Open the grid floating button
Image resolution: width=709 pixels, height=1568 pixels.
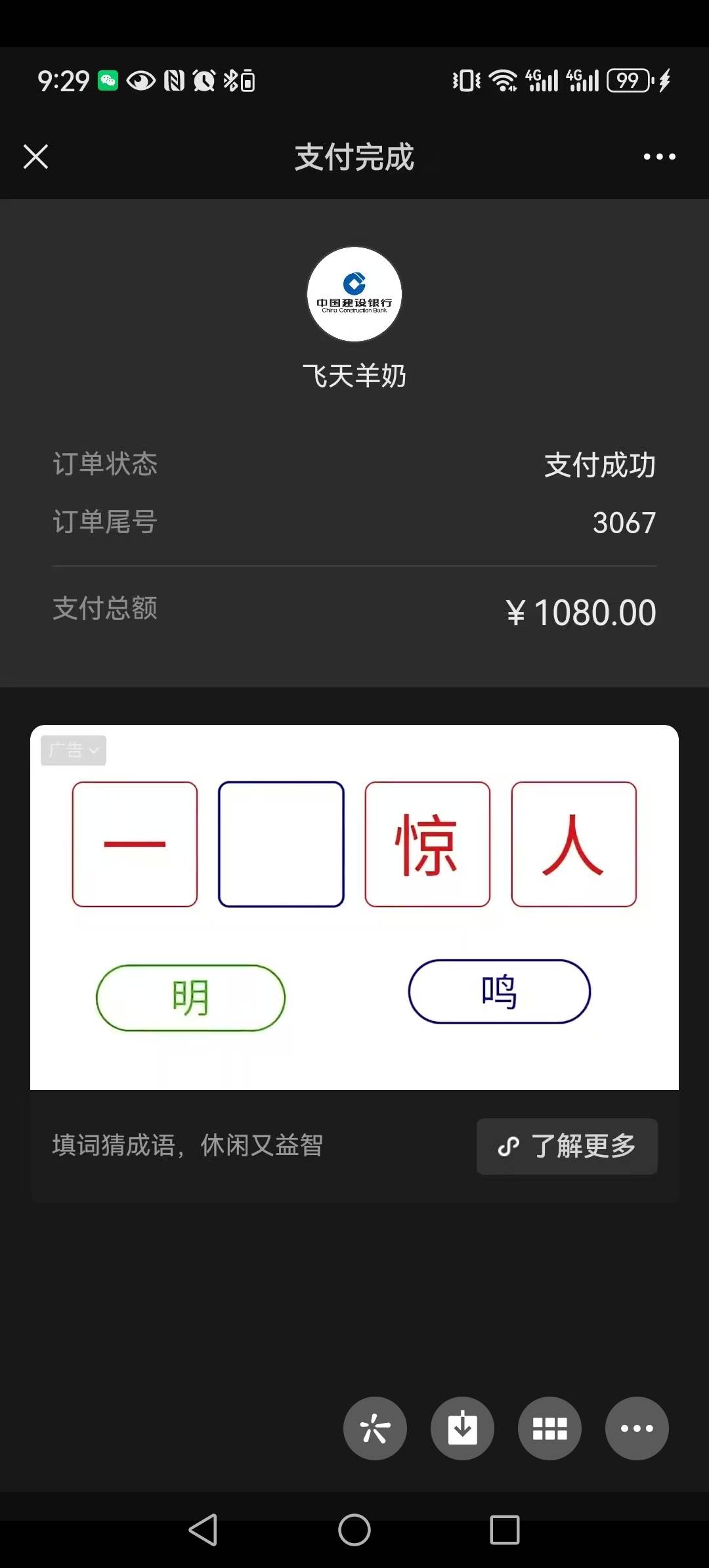(549, 1428)
